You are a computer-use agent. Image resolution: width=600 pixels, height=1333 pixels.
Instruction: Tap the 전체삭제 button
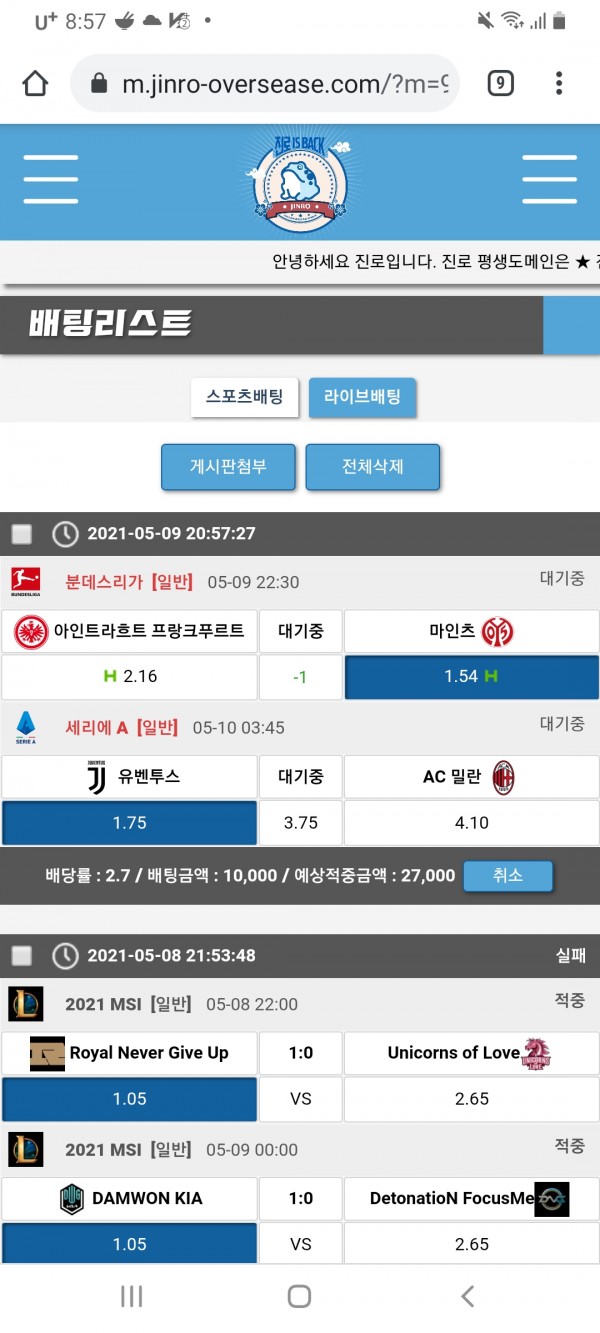pyautogui.click(x=372, y=467)
